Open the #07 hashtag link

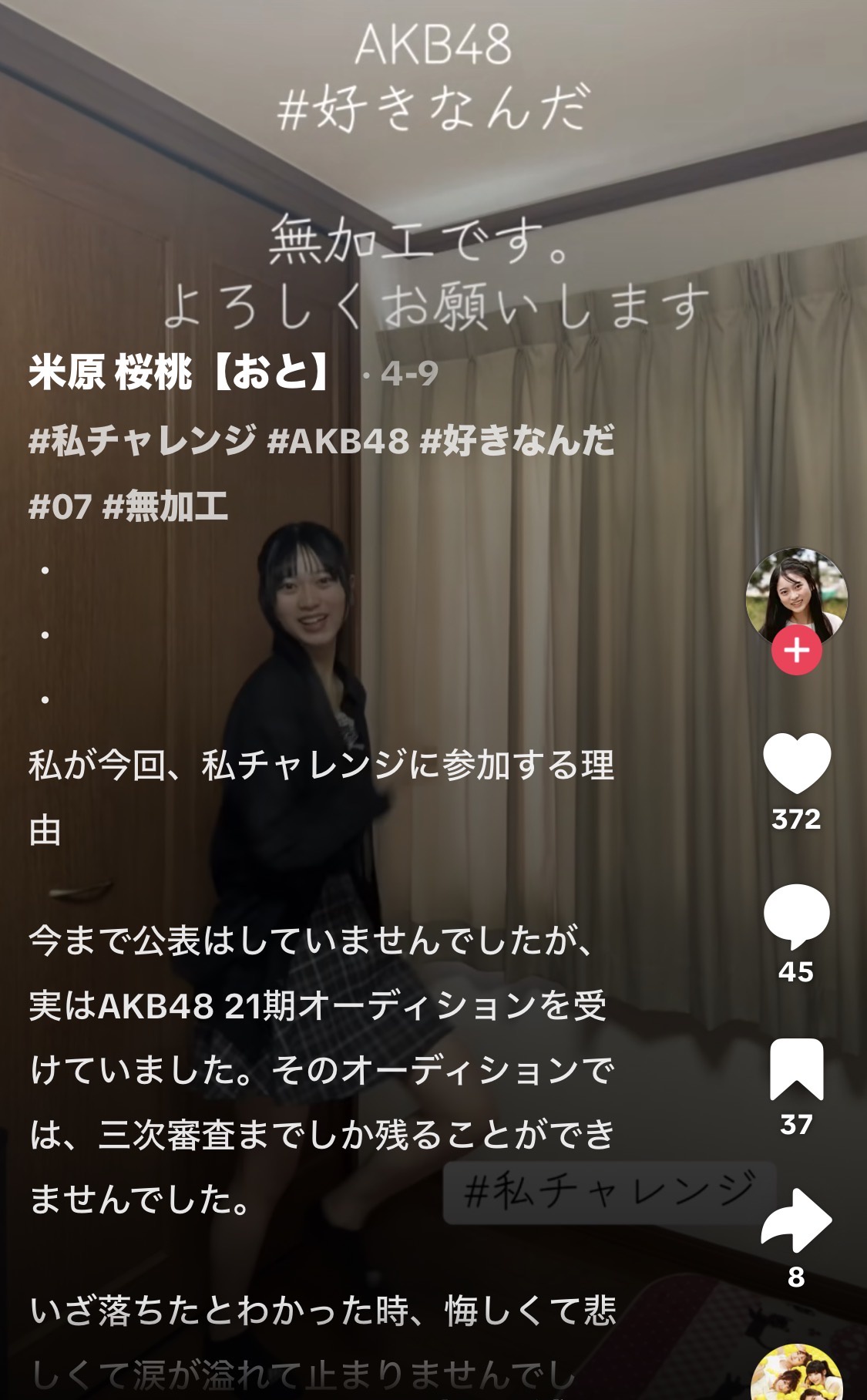click(59, 506)
